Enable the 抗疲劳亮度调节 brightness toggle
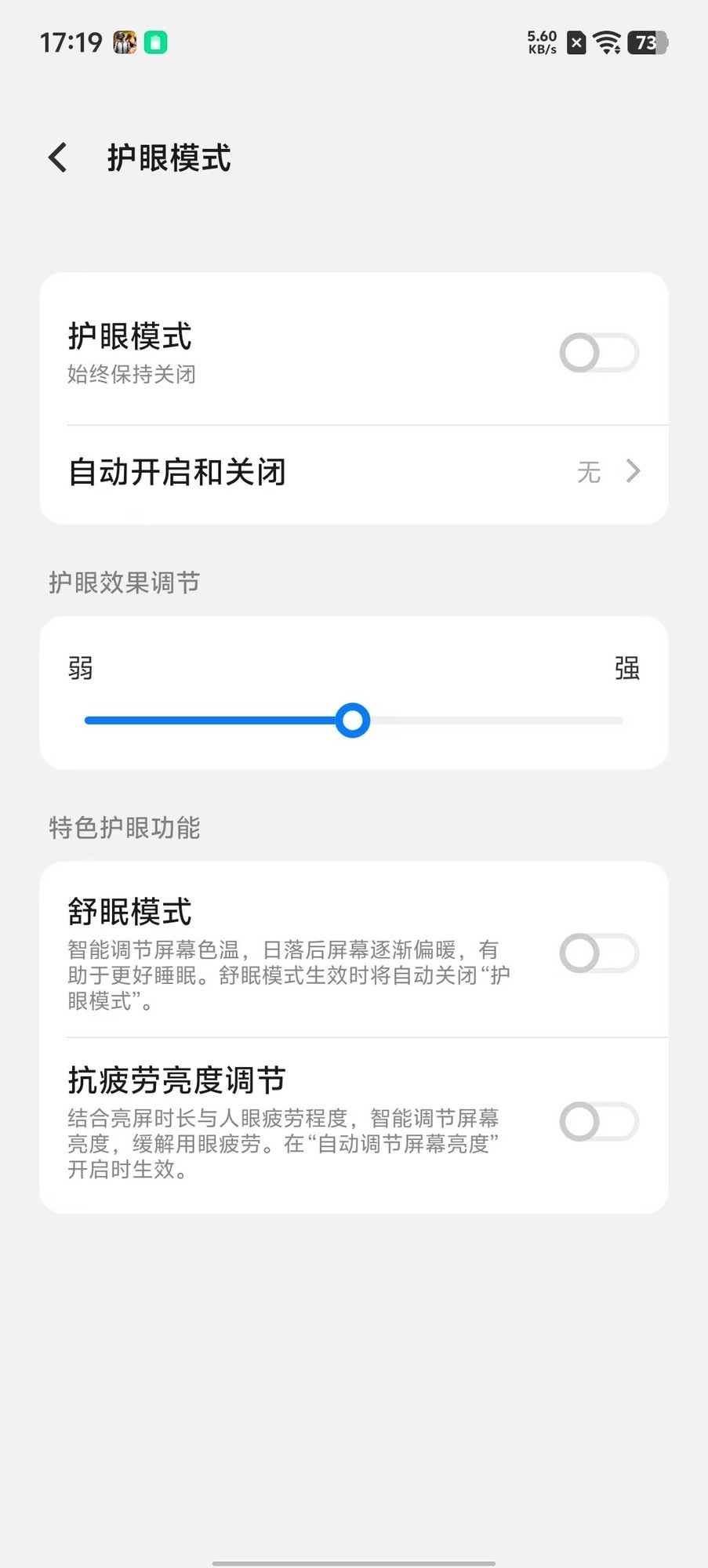Screen dimensions: 708x1568 point(598,1122)
